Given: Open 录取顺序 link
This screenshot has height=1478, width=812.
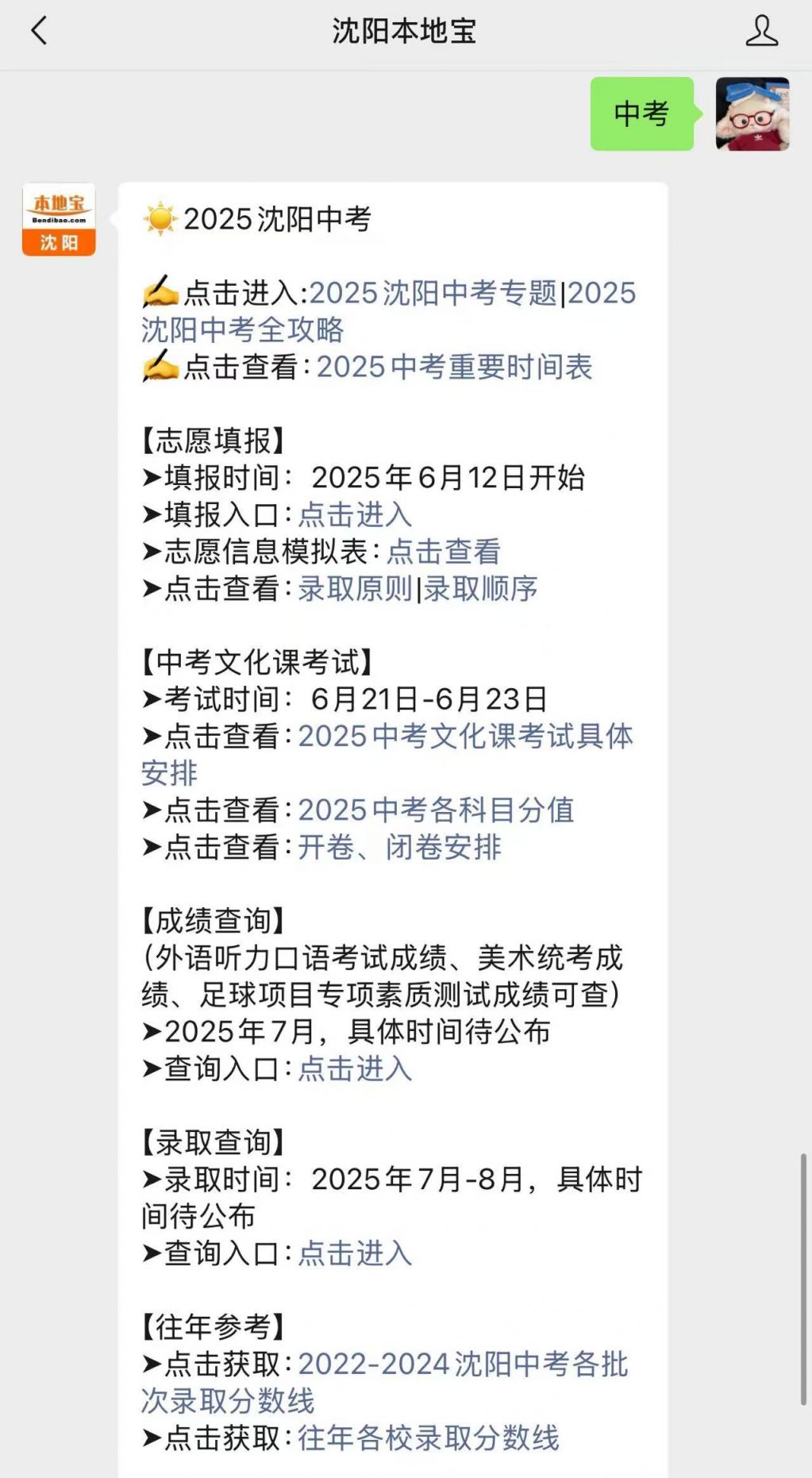Looking at the screenshot, I should coord(480,589).
